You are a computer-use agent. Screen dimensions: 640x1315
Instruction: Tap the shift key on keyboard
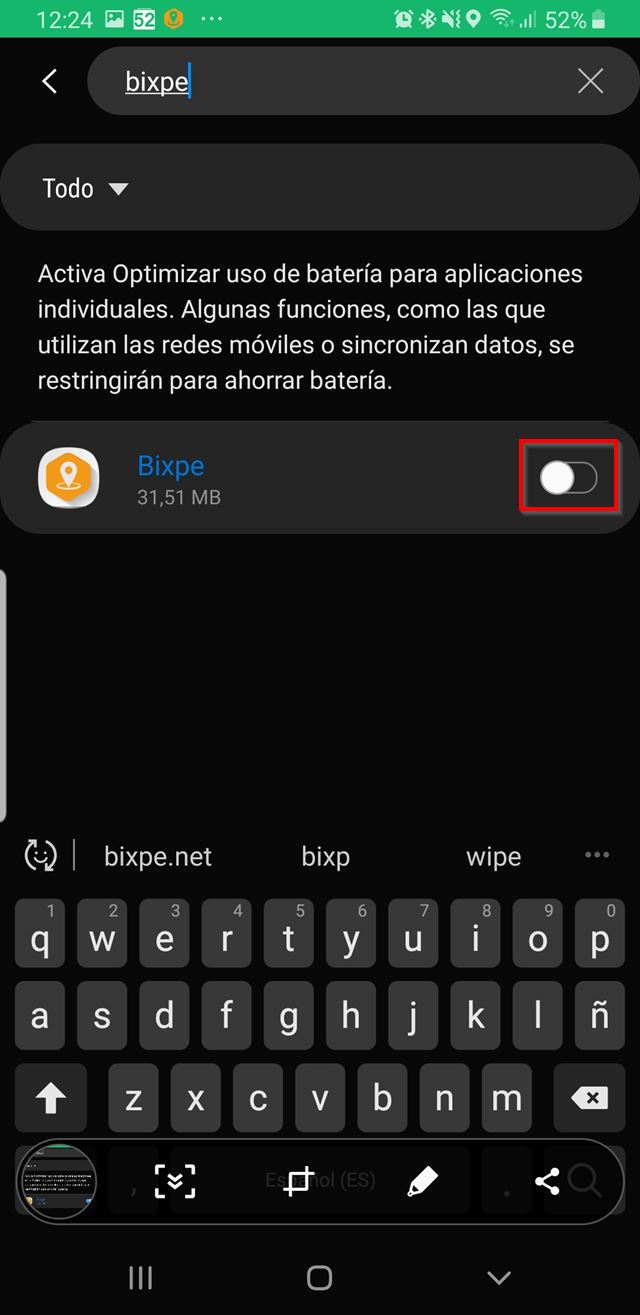tap(50, 1099)
